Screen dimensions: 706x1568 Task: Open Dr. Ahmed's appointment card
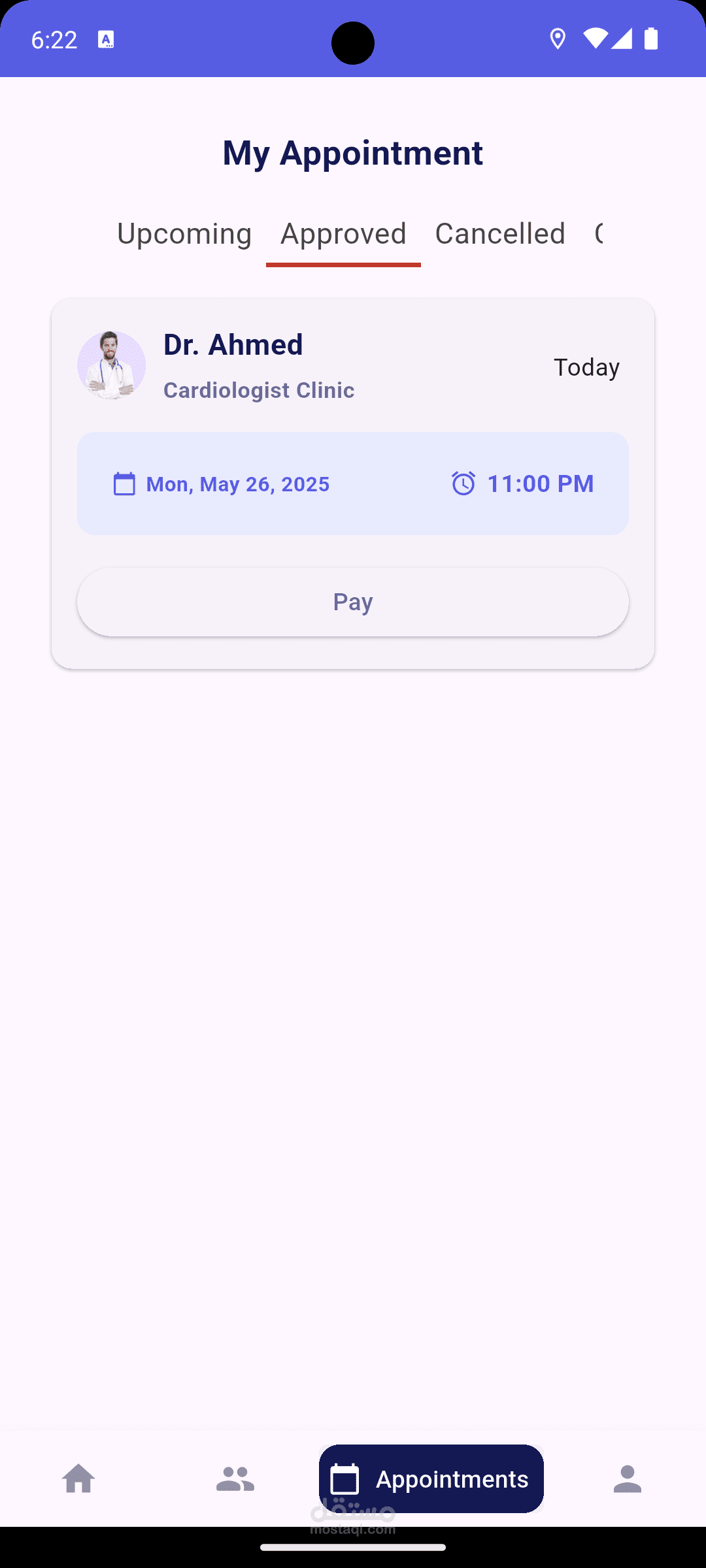point(353,483)
